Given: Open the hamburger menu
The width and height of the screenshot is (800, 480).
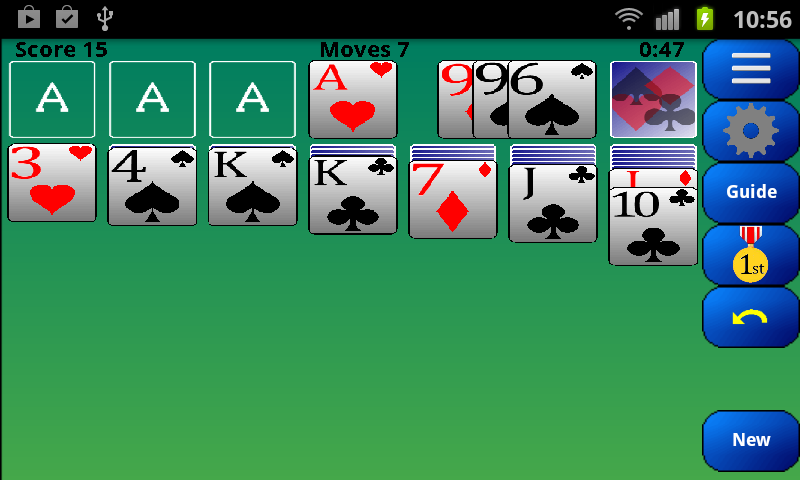Looking at the screenshot, I should (x=750, y=68).
